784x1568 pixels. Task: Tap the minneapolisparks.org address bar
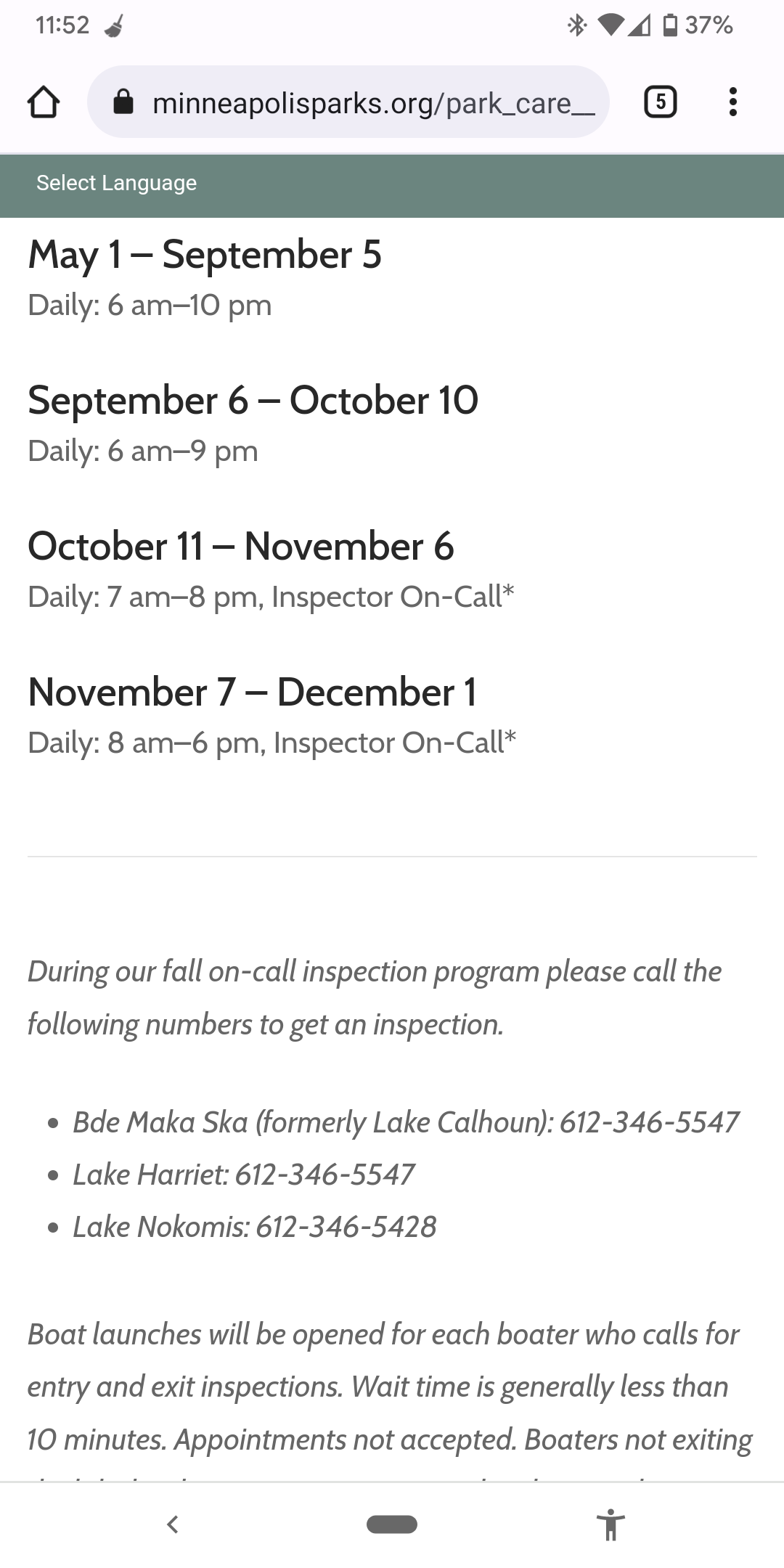348,102
